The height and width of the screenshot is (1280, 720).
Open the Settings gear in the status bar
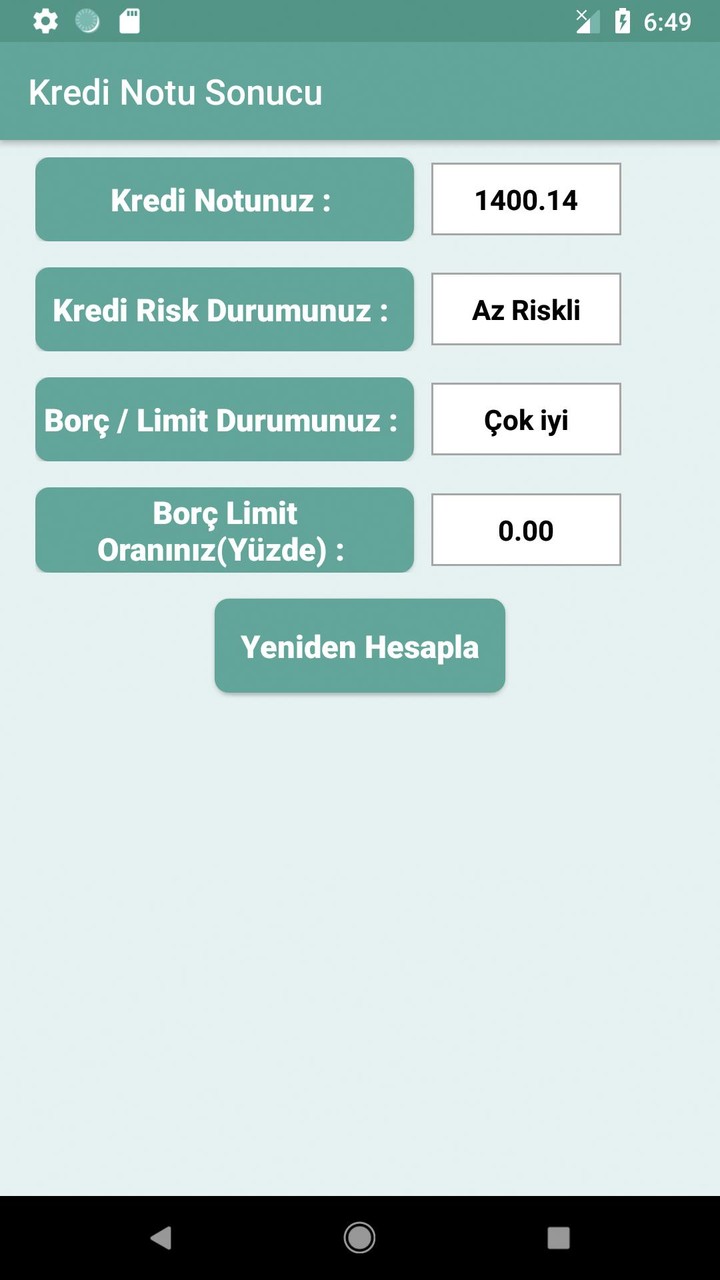coord(45,19)
